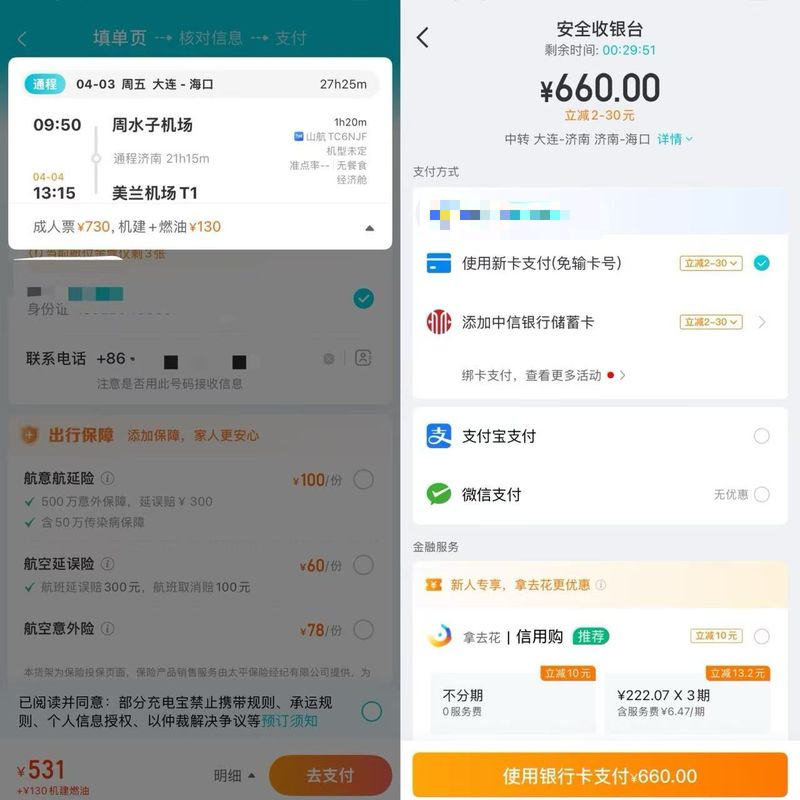Viewport: 800px width, 800px height.
Task: Select pay with new card option
Action: [x=762, y=263]
